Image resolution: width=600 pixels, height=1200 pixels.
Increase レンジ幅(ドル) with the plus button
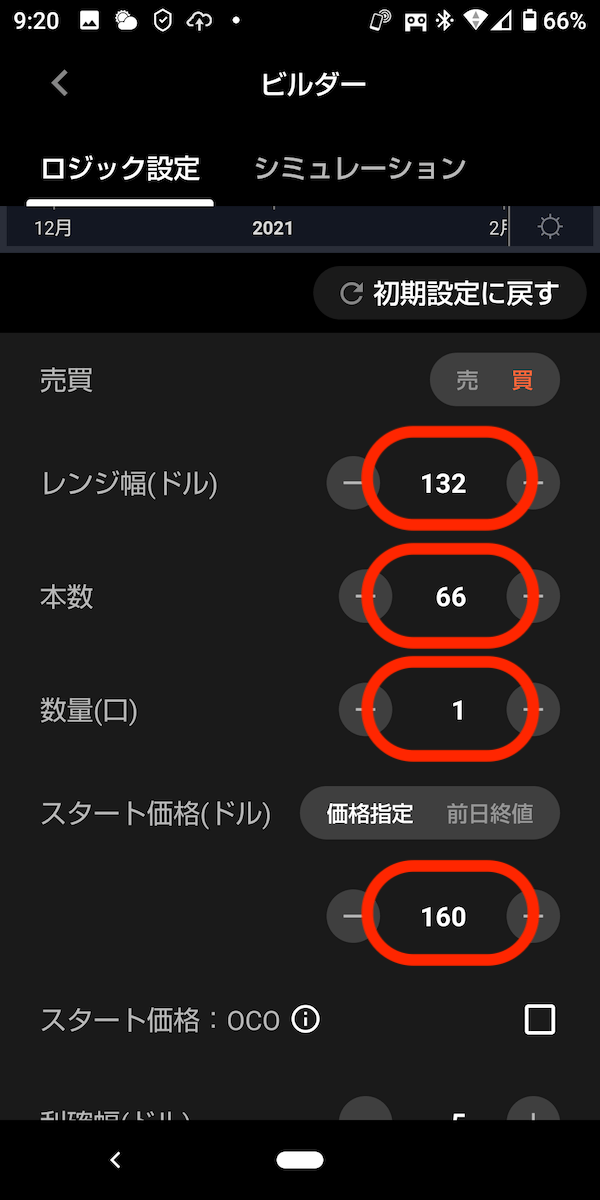(x=533, y=483)
